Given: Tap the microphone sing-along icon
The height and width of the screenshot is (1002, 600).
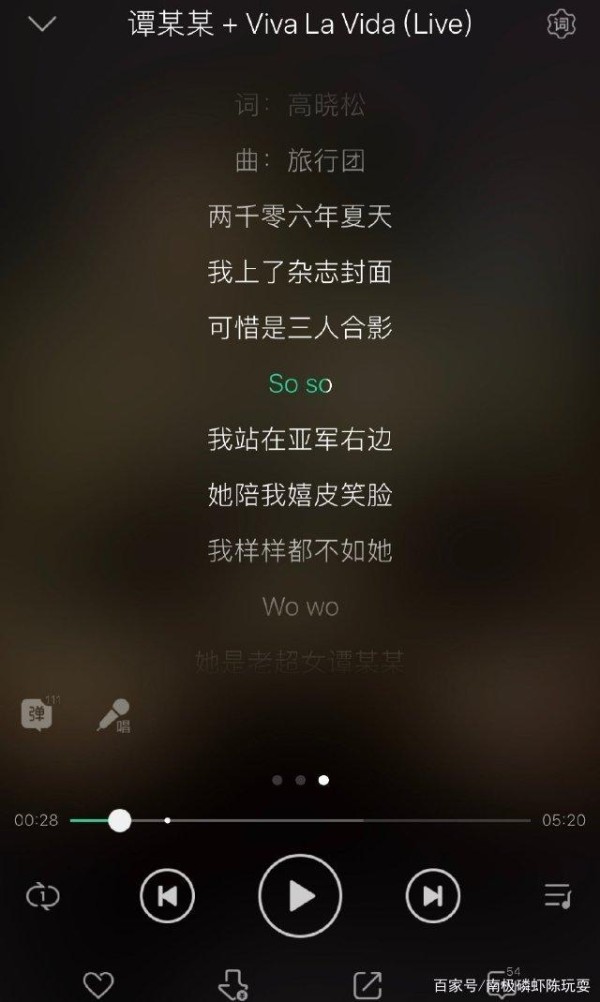Looking at the screenshot, I should coord(114,716).
